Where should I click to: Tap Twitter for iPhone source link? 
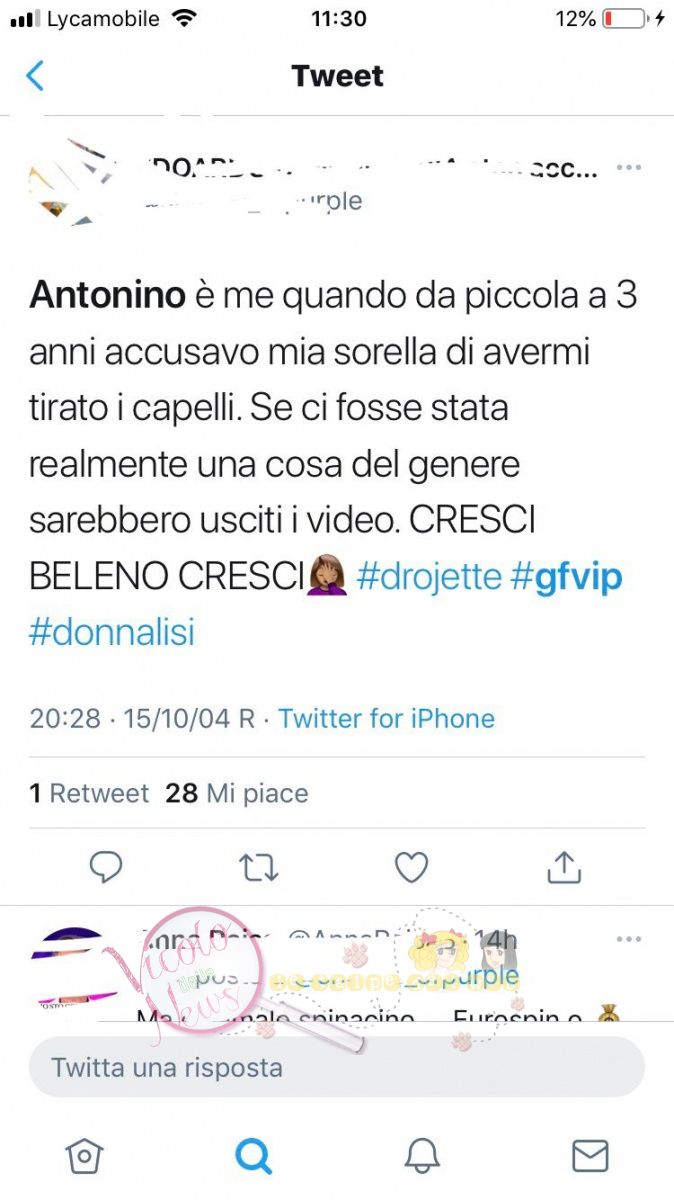coord(386,718)
